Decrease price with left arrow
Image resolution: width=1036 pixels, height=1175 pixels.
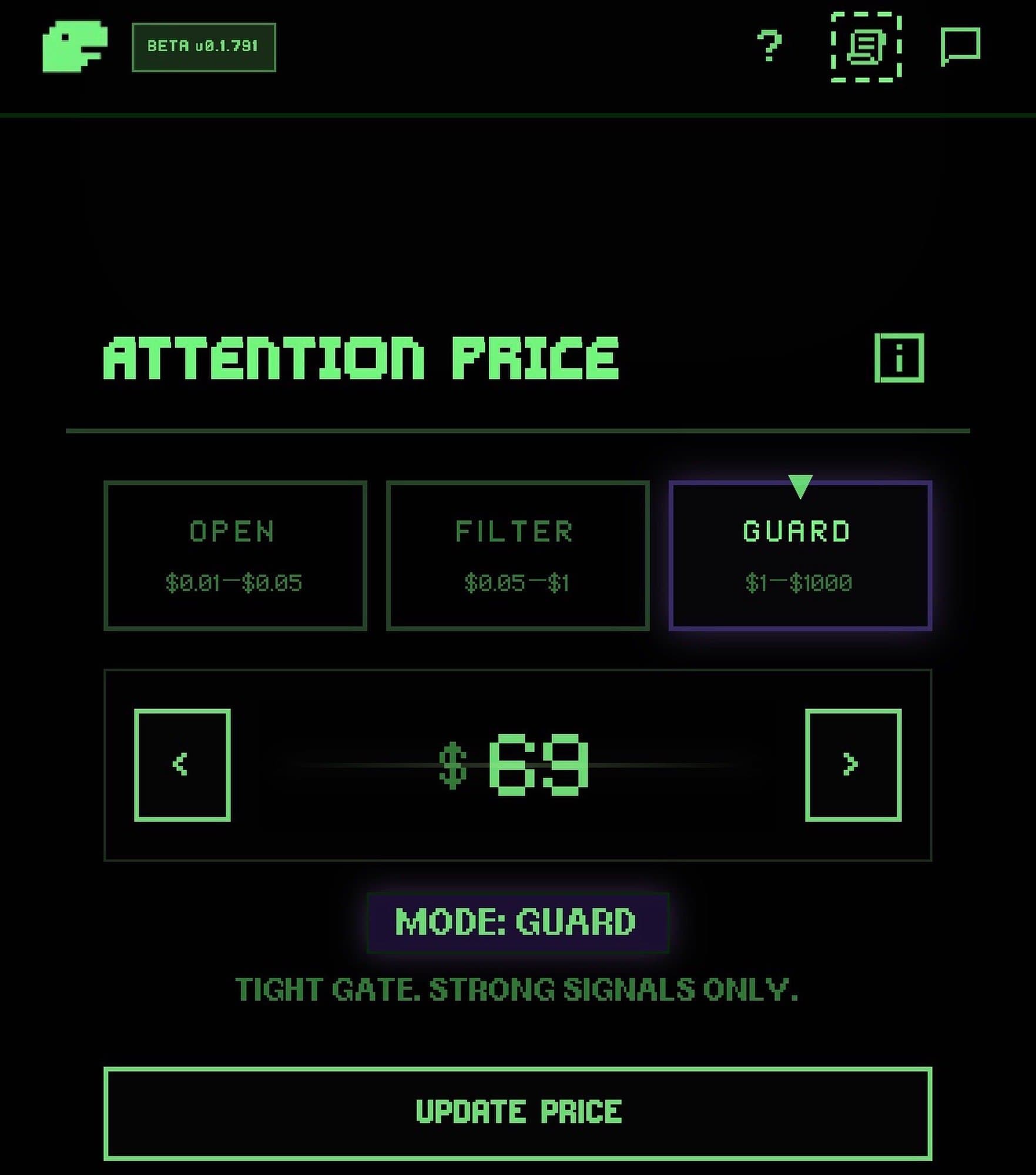click(x=182, y=765)
